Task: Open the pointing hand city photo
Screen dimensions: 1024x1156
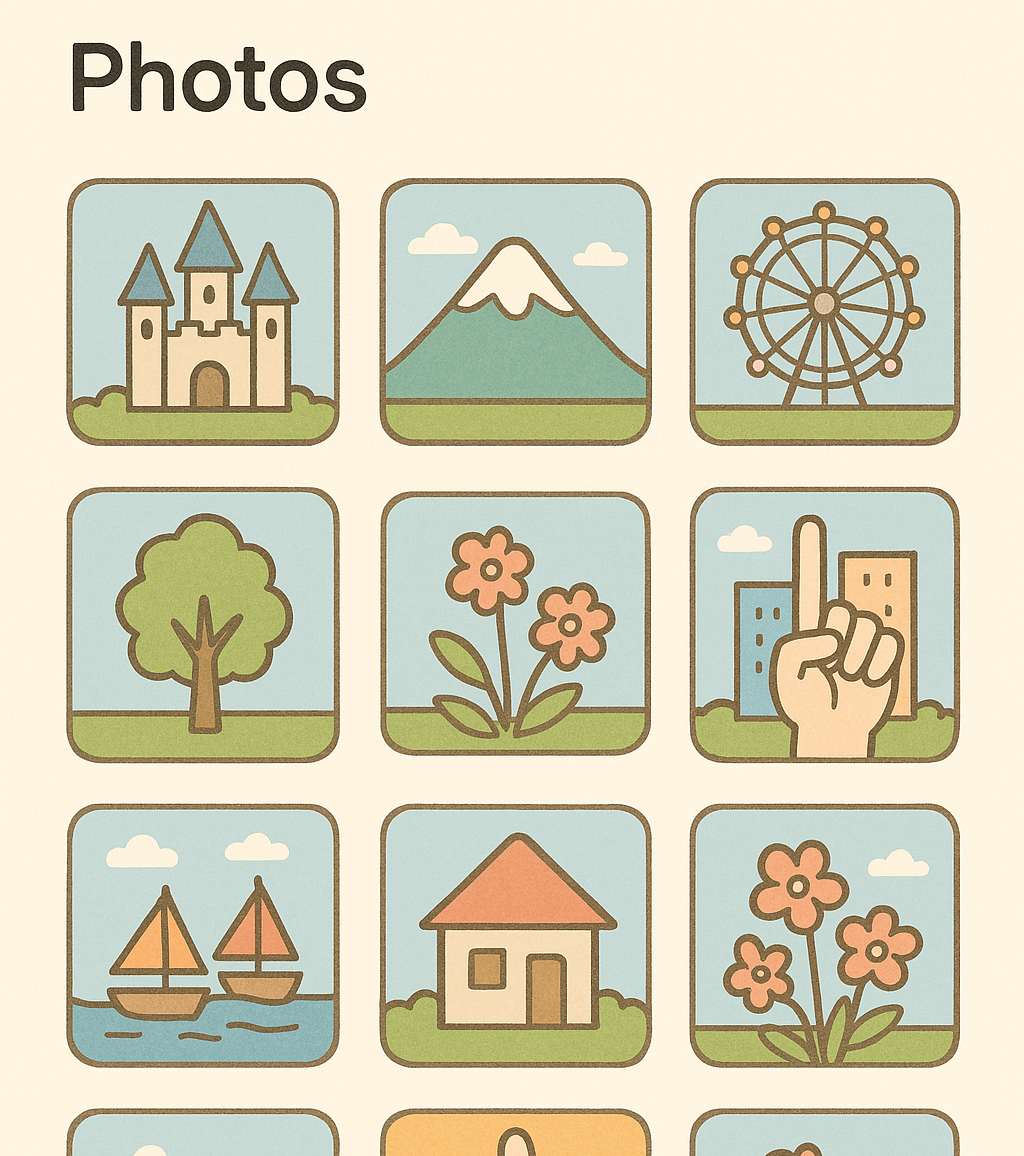Action: 825,624
